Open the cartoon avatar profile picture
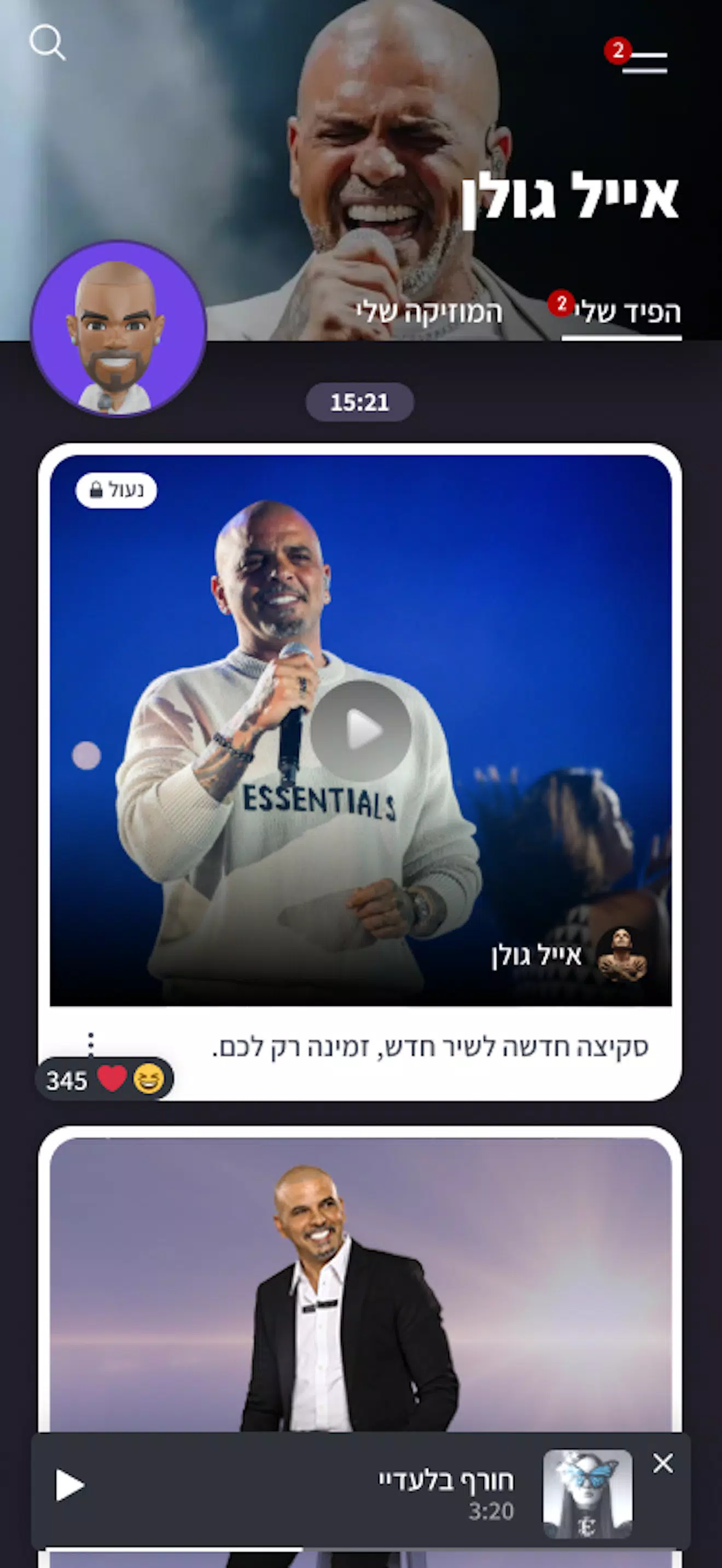Image resolution: width=722 pixels, height=1568 pixels. (x=119, y=329)
